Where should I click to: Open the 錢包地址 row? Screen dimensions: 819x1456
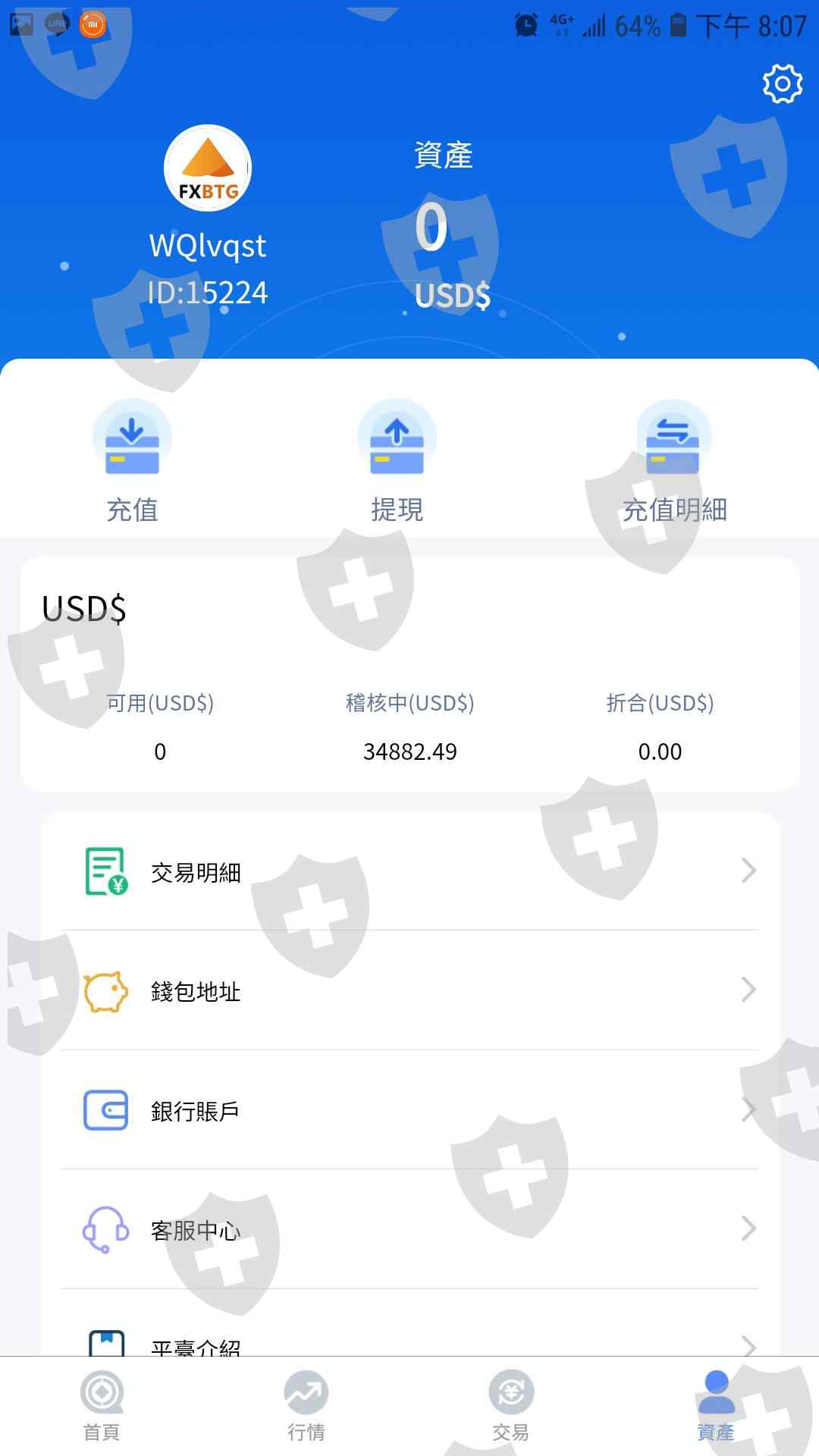pos(409,990)
